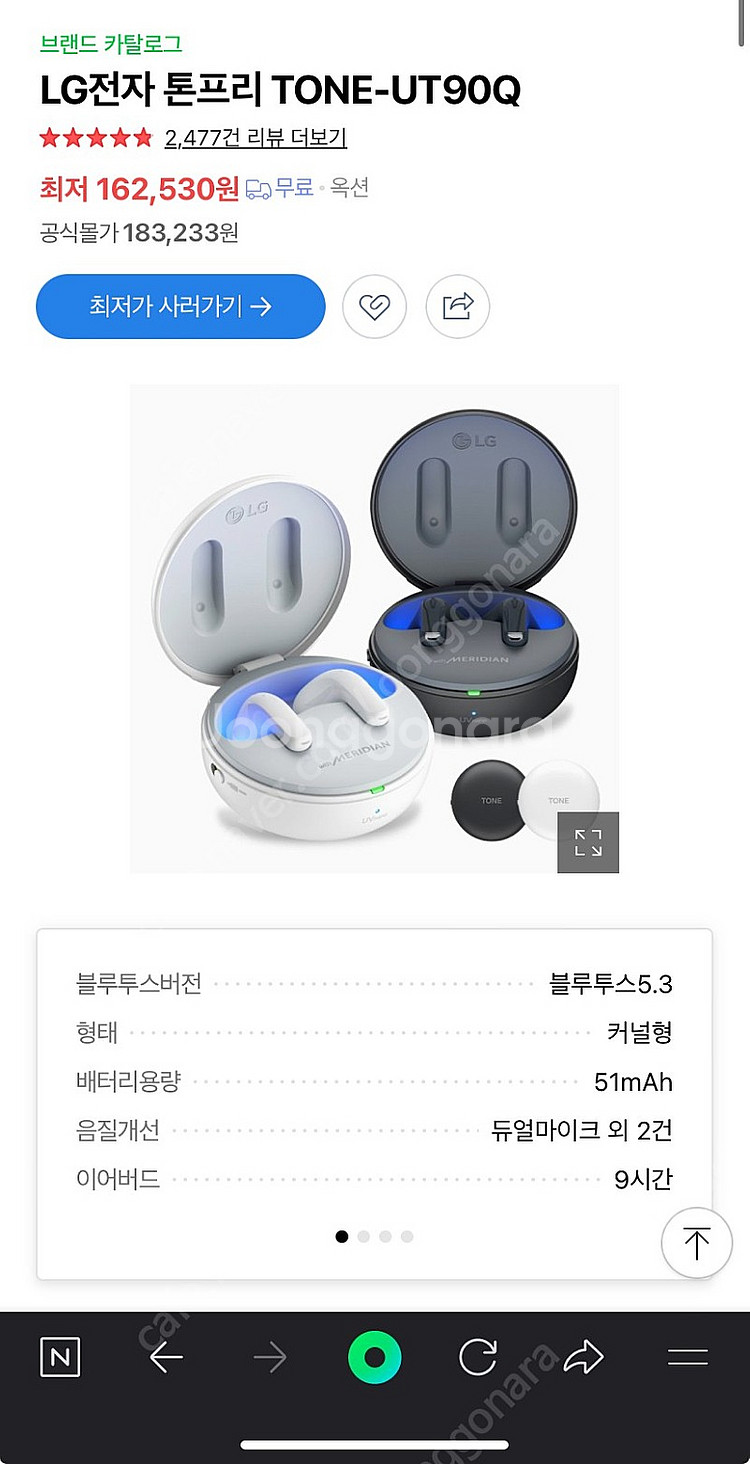The height and width of the screenshot is (1464, 750).
Task: Tap the wishlist heart icon
Action: point(374,306)
